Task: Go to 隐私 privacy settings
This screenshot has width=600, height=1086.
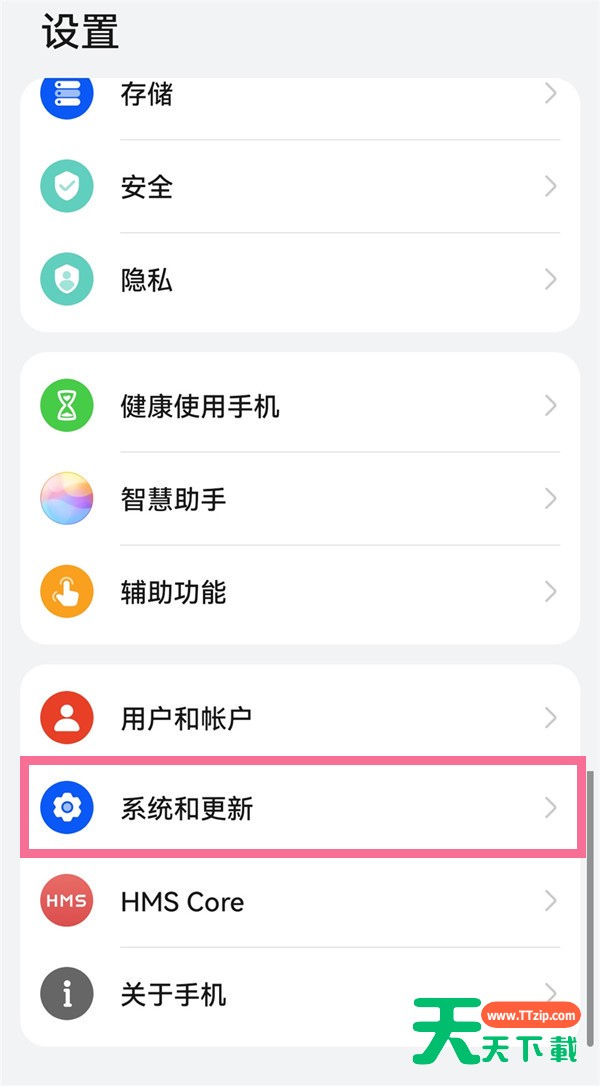Action: point(300,280)
